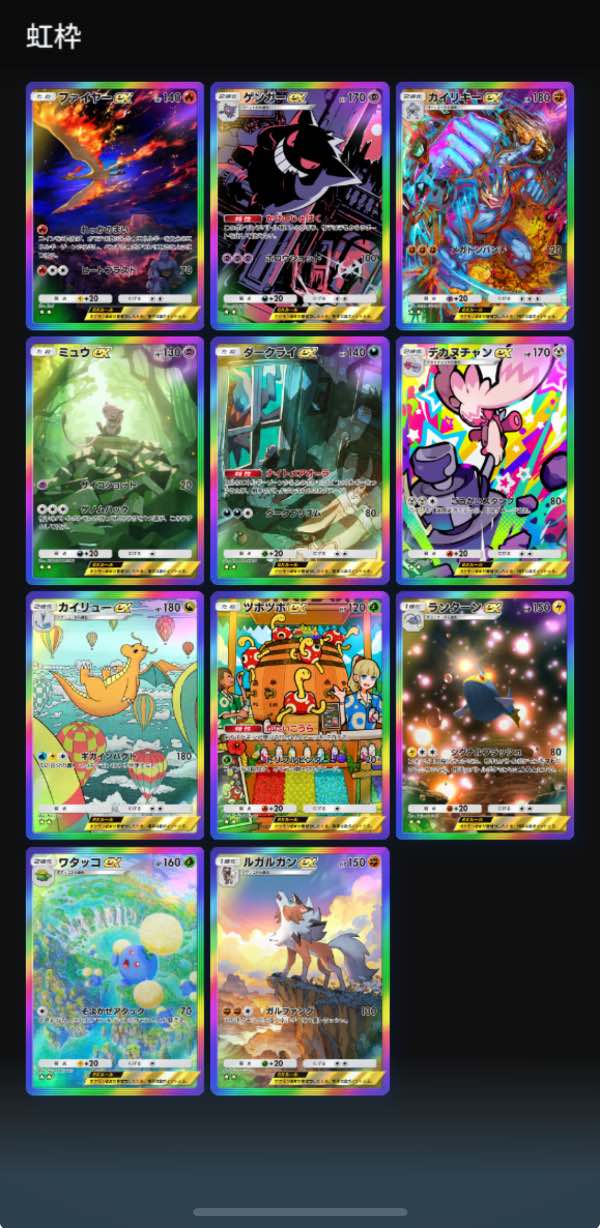View the ワタッコex card
Viewport: 600px width, 1228px height.
(115, 971)
